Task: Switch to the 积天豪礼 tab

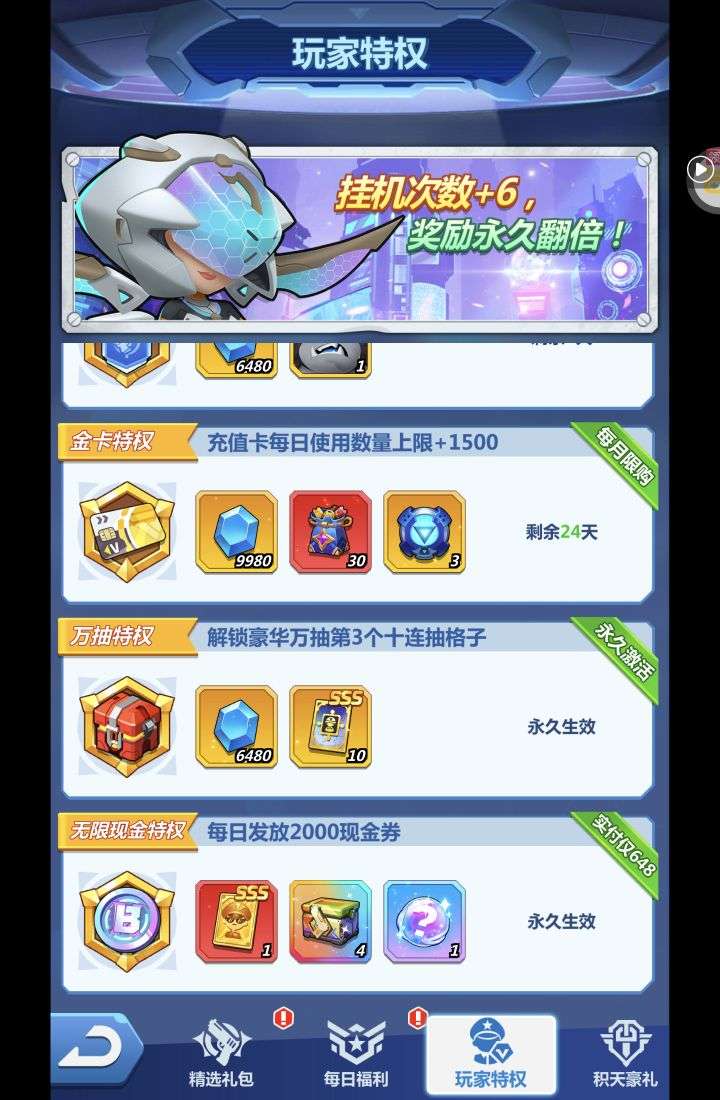Action: 625,1054
